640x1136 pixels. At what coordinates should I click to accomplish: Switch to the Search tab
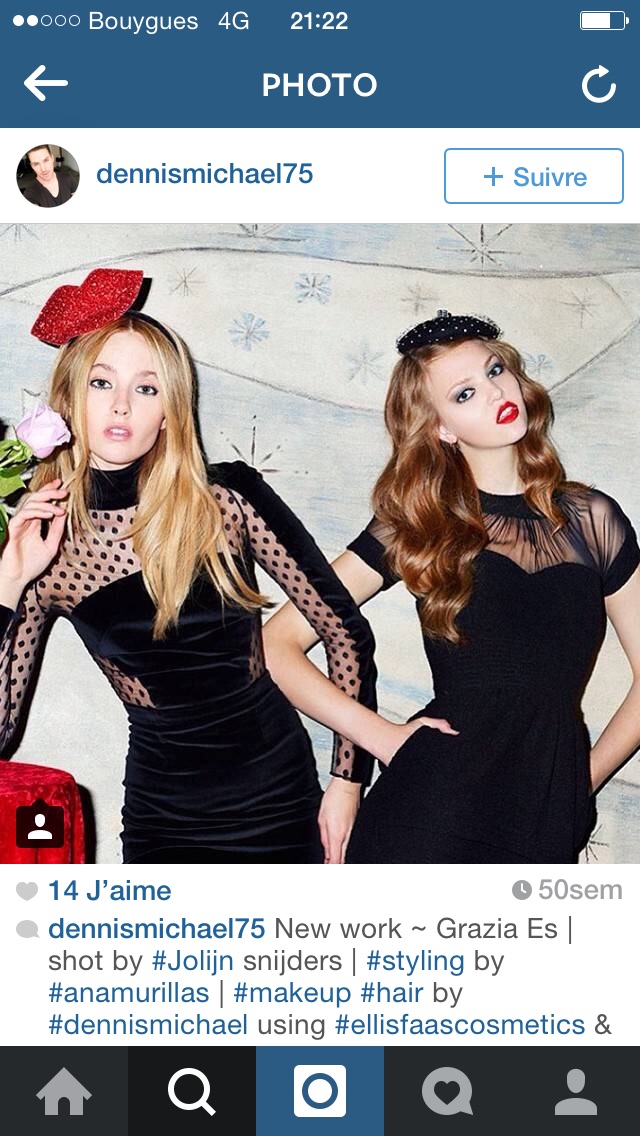pyautogui.click(x=192, y=1091)
